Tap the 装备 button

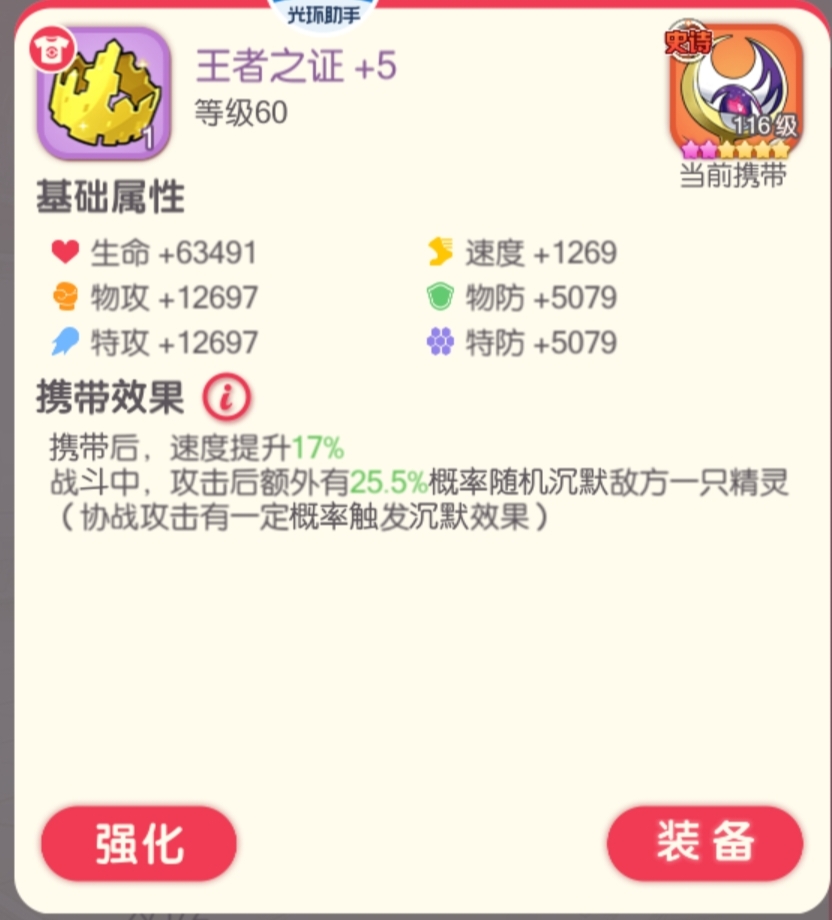[705, 843]
